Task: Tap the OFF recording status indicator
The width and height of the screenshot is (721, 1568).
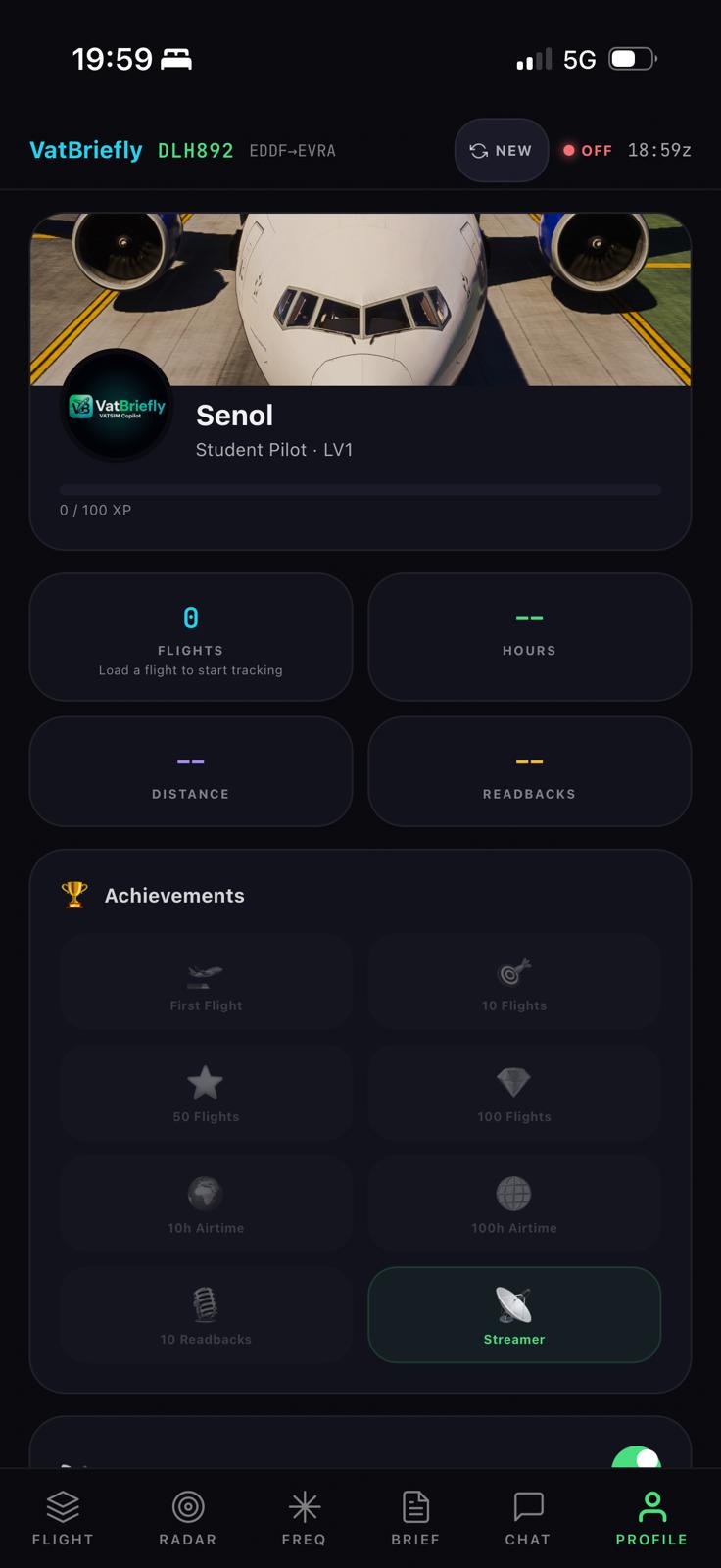Action: (x=587, y=151)
